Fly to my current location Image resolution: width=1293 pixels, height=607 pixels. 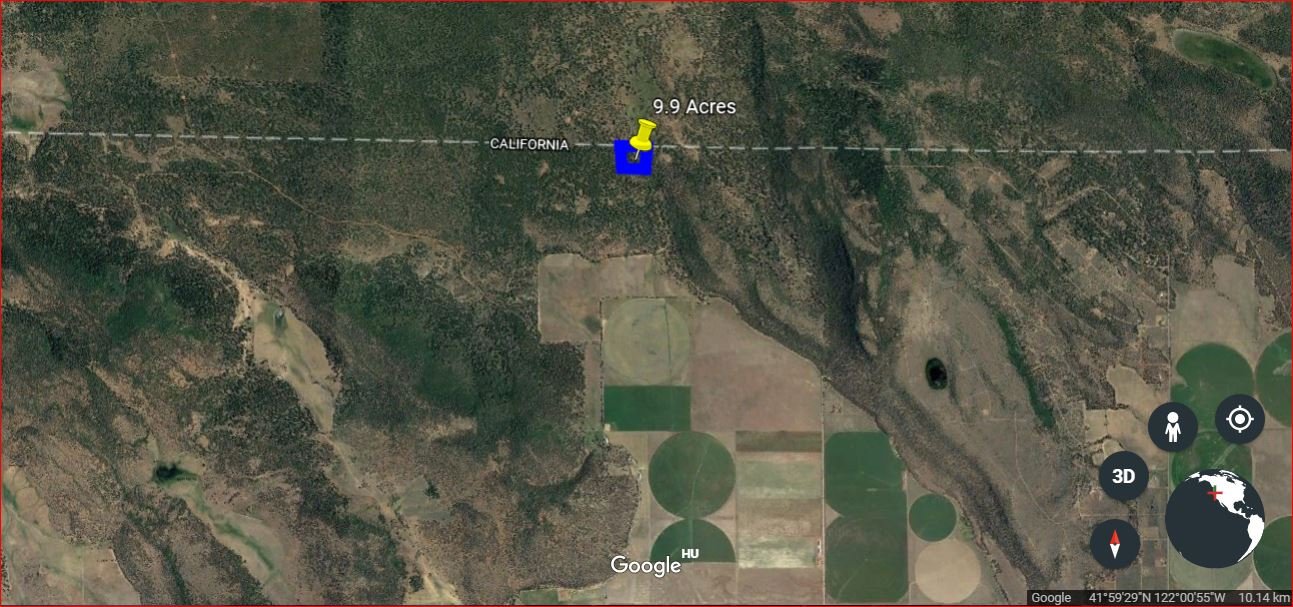coord(1239,419)
